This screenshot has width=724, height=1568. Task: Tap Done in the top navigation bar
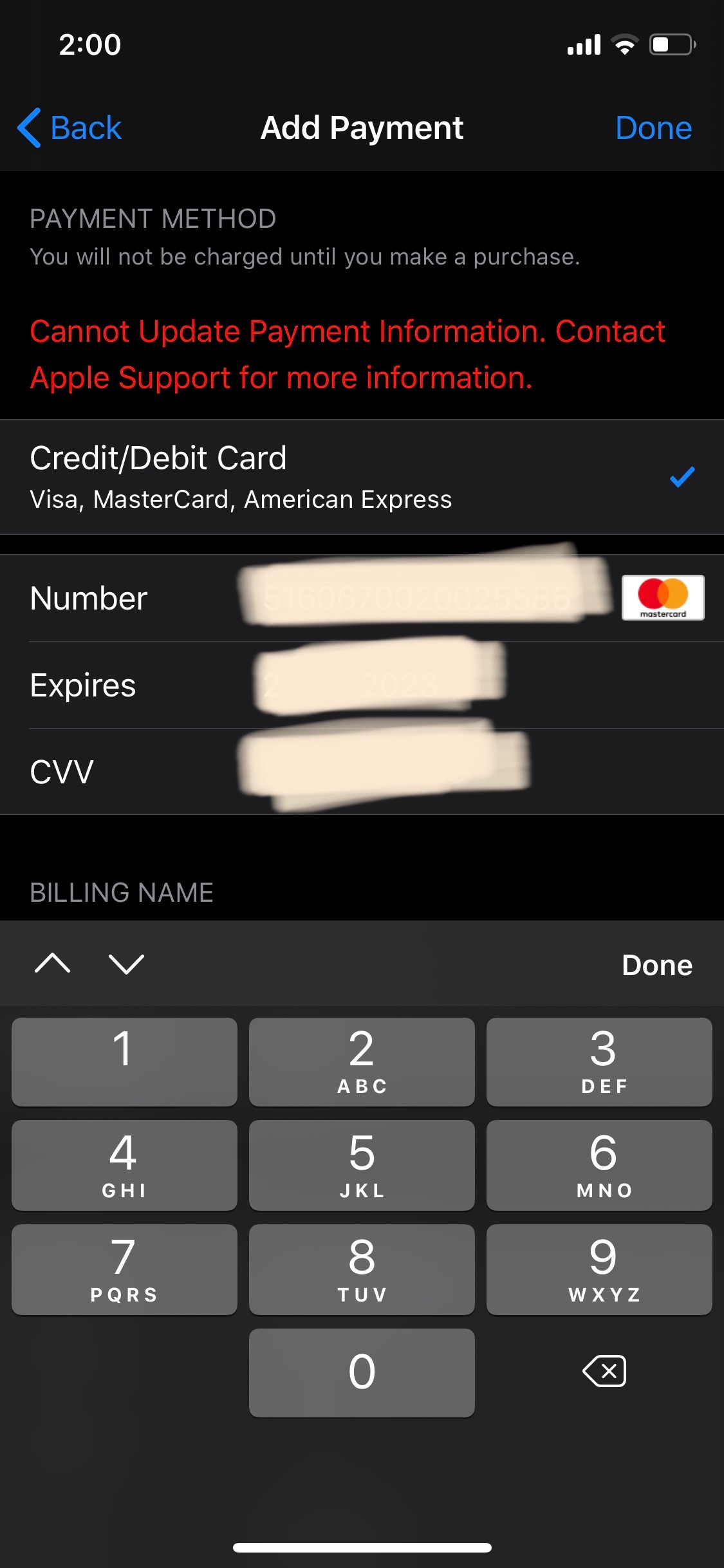click(x=653, y=128)
